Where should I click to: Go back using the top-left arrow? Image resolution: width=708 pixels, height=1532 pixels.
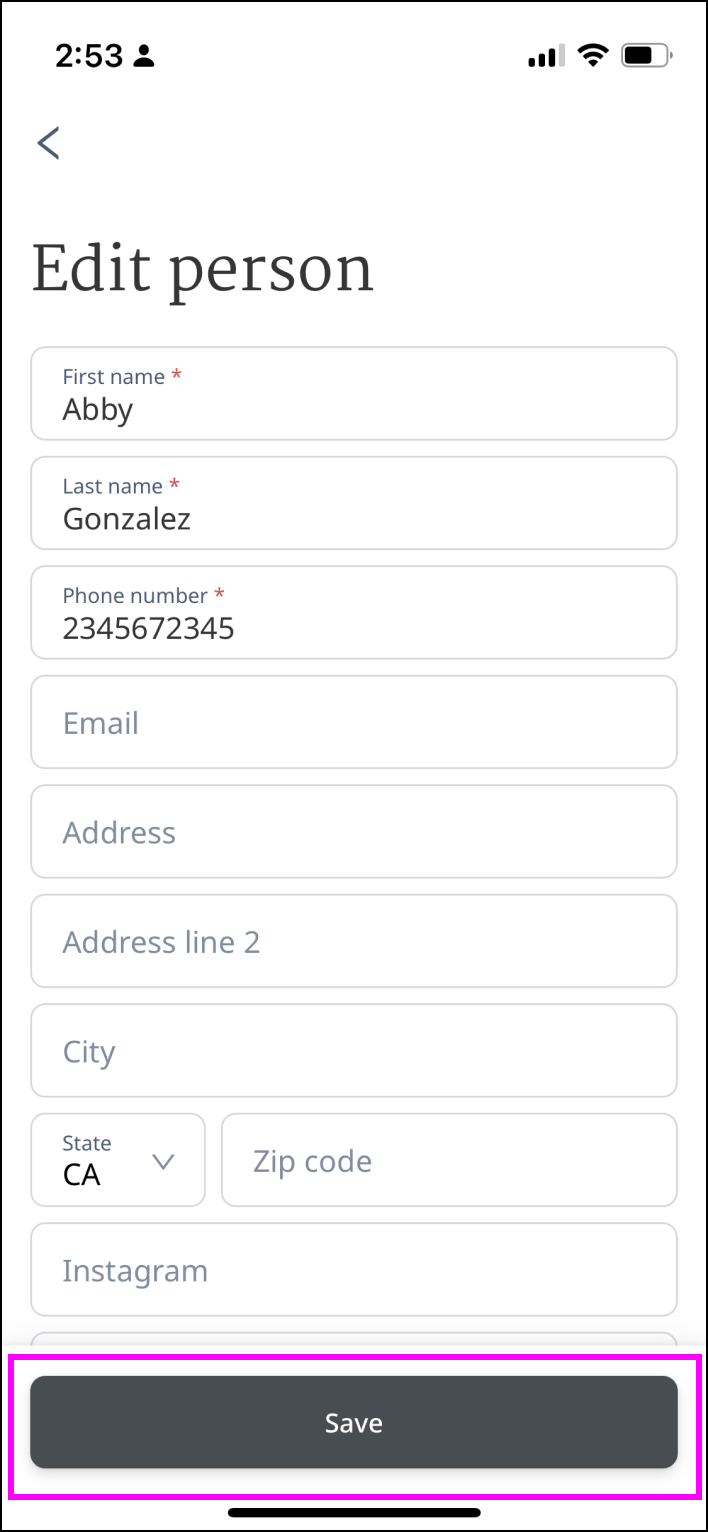pyautogui.click(x=48, y=143)
